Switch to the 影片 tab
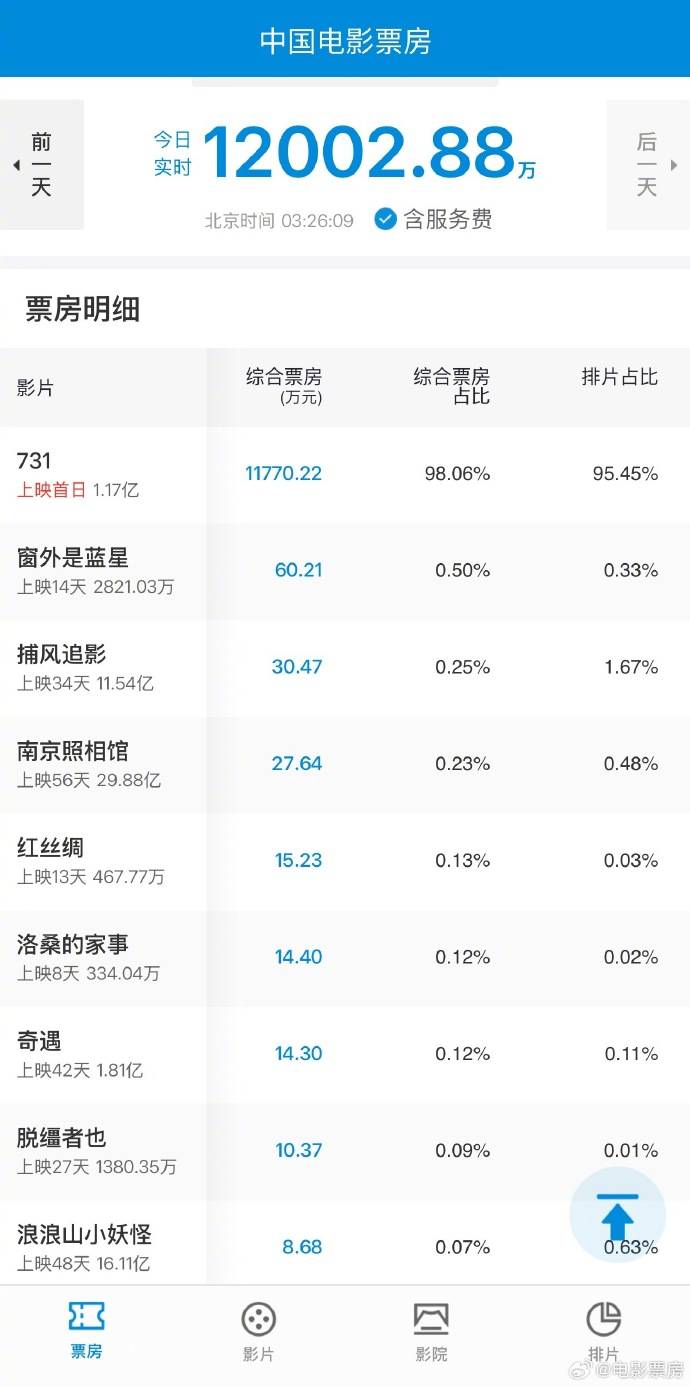 pos(258,1332)
